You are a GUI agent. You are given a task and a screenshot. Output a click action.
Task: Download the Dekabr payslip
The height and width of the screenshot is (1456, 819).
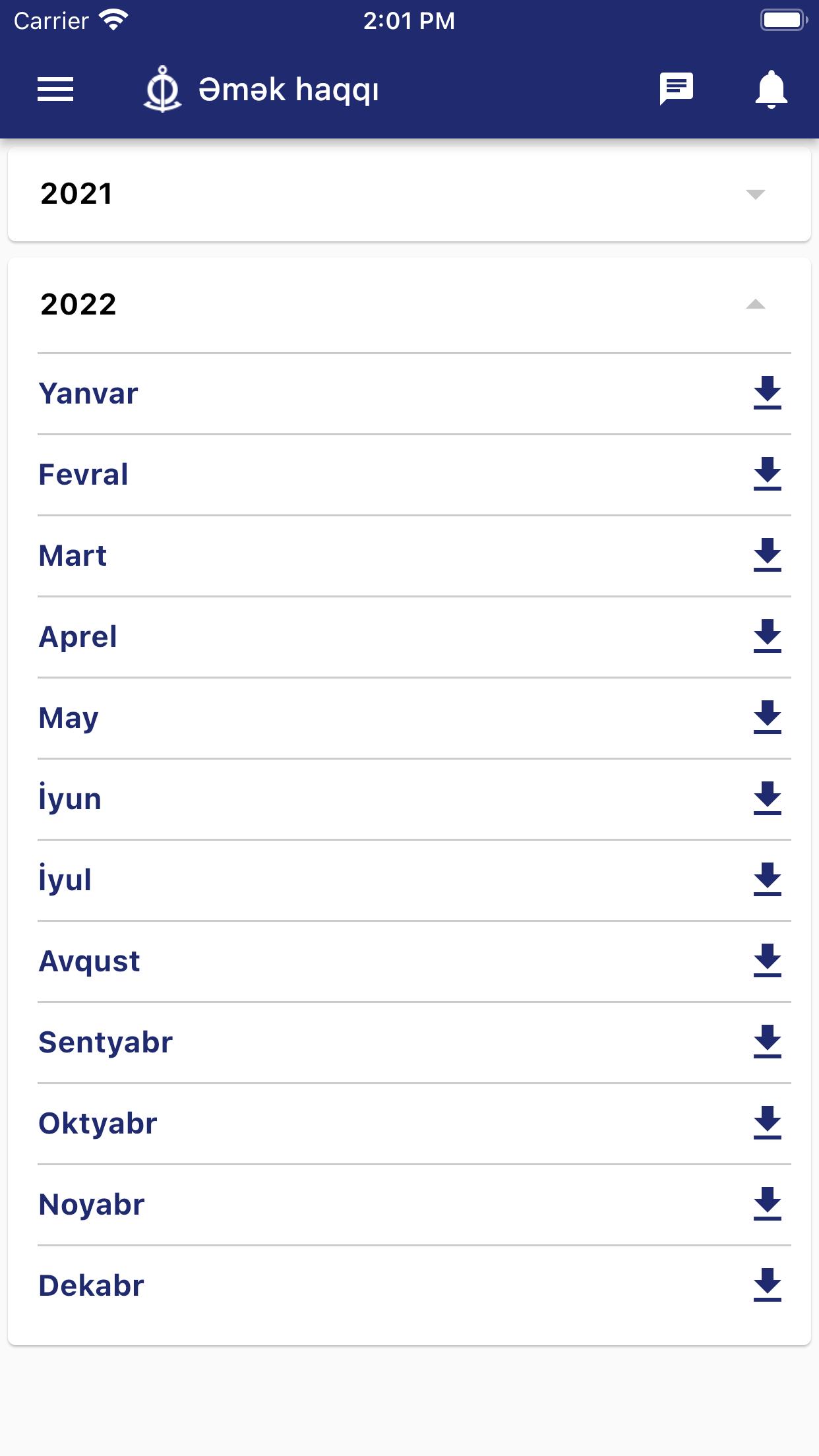tap(768, 1285)
